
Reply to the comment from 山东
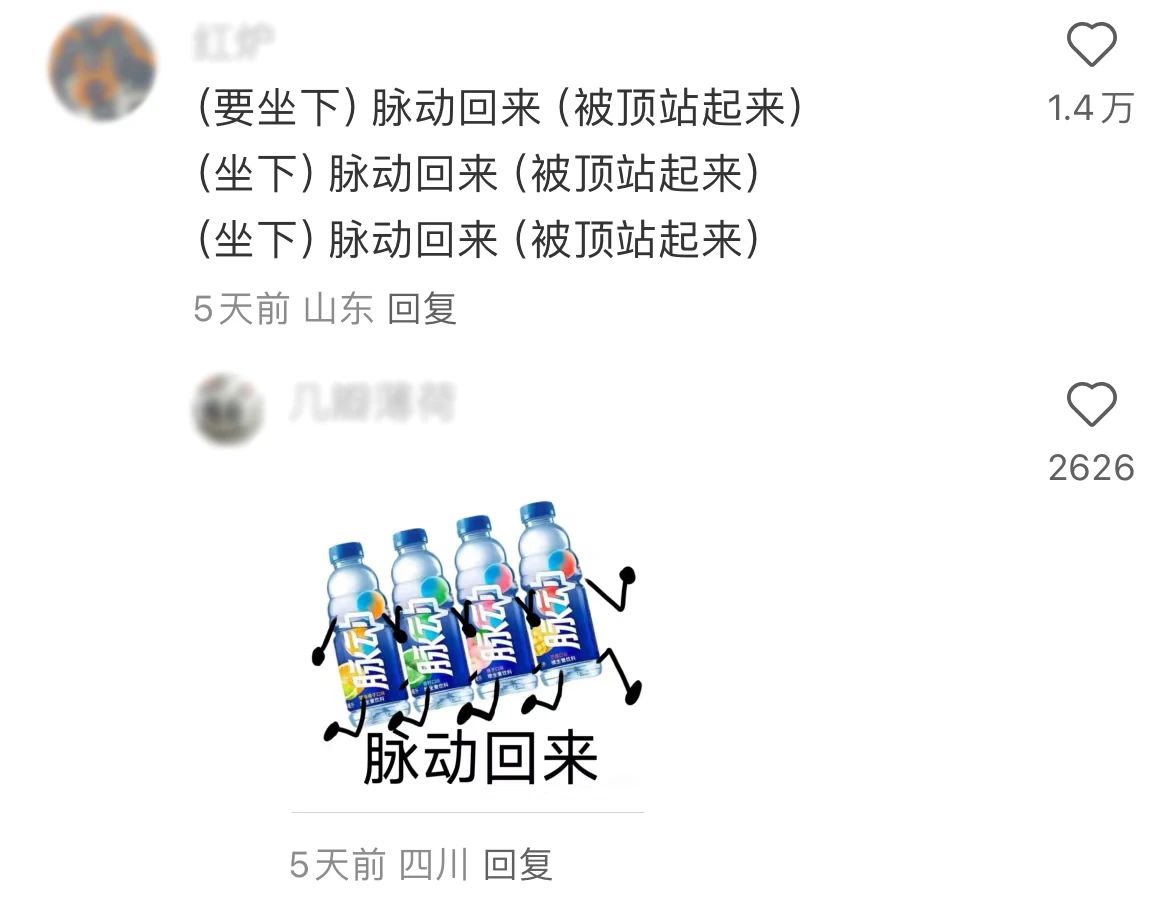point(422,309)
